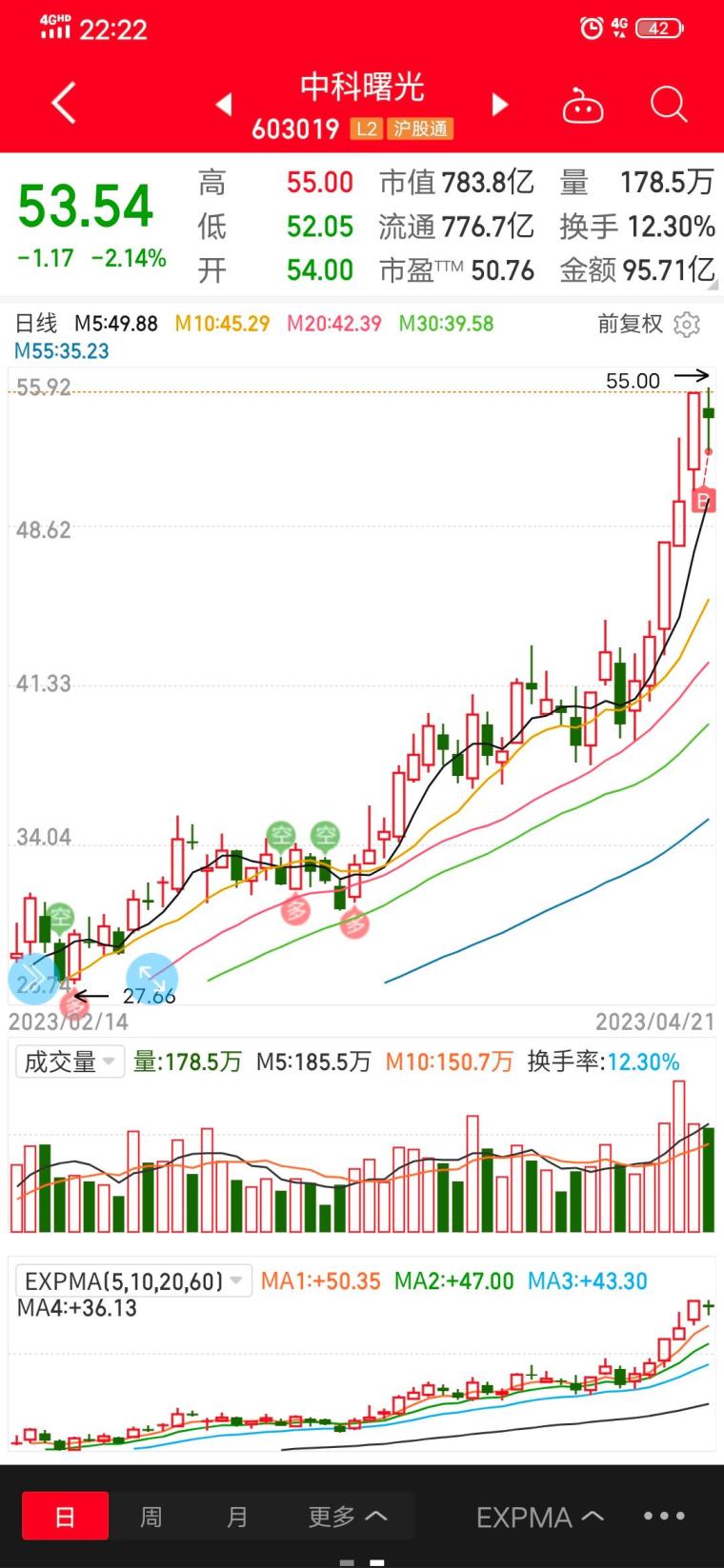
Task: Switch to previous stock with left arrow
Action: click(x=224, y=106)
